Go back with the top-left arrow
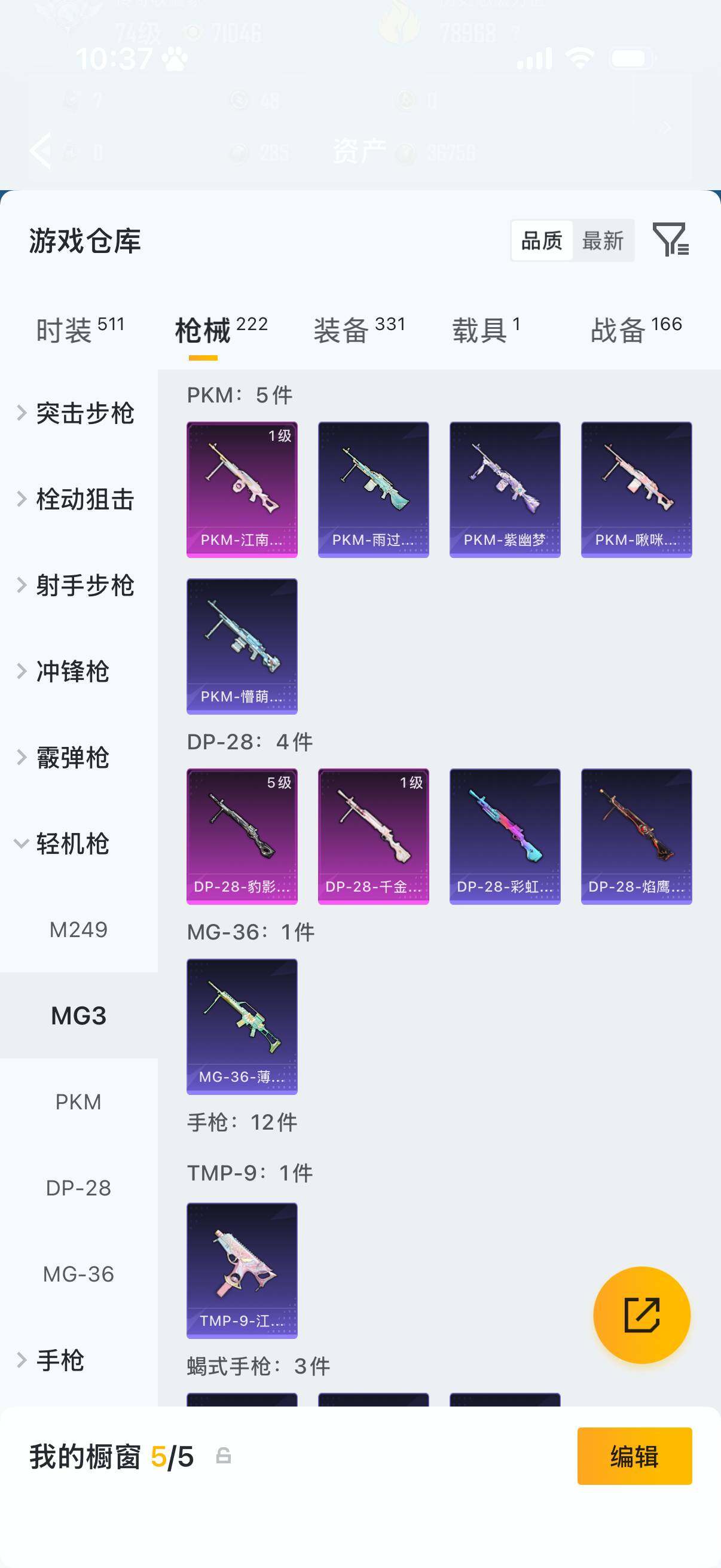 [x=41, y=150]
